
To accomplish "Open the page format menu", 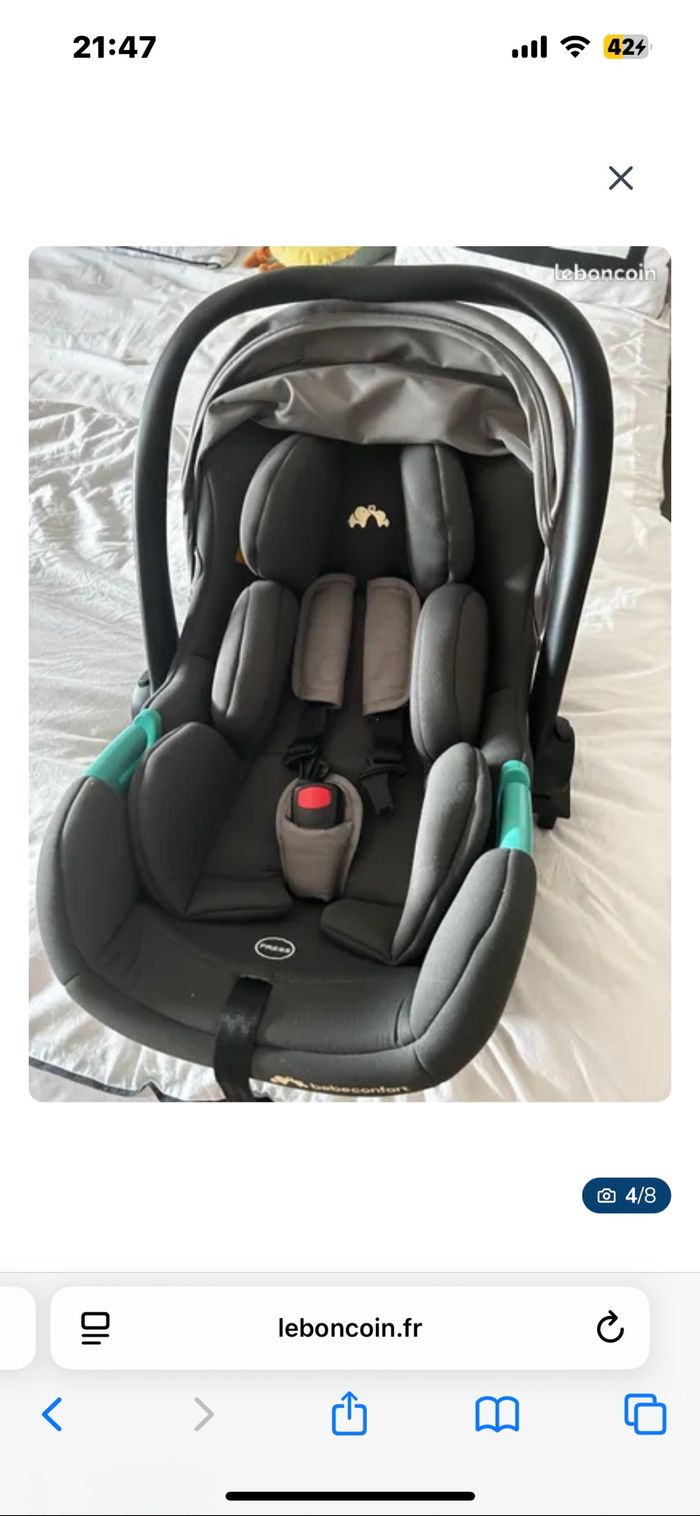I will click(95, 1328).
